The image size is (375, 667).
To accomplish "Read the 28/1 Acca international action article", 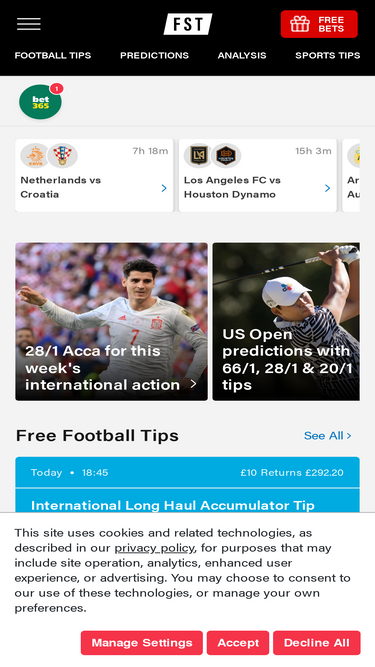I will pos(111,322).
